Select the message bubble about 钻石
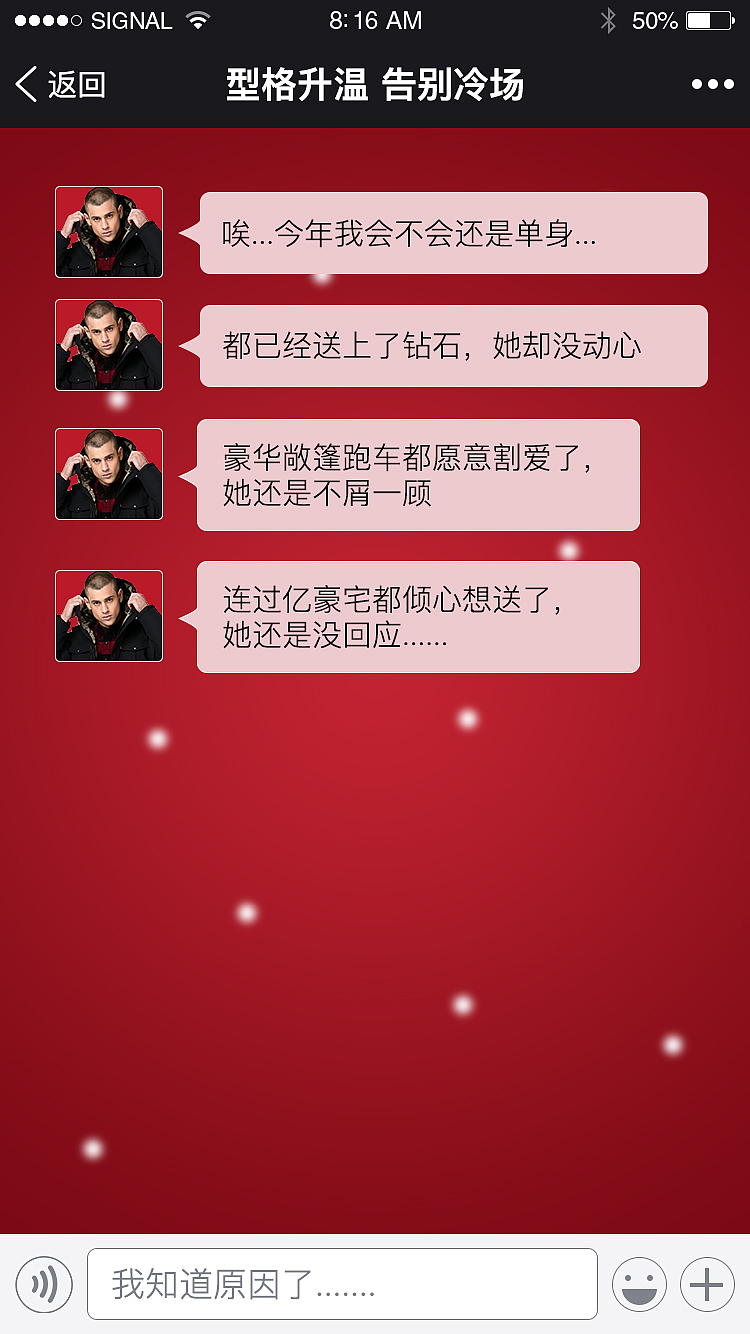750x1334 pixels. 453,345
